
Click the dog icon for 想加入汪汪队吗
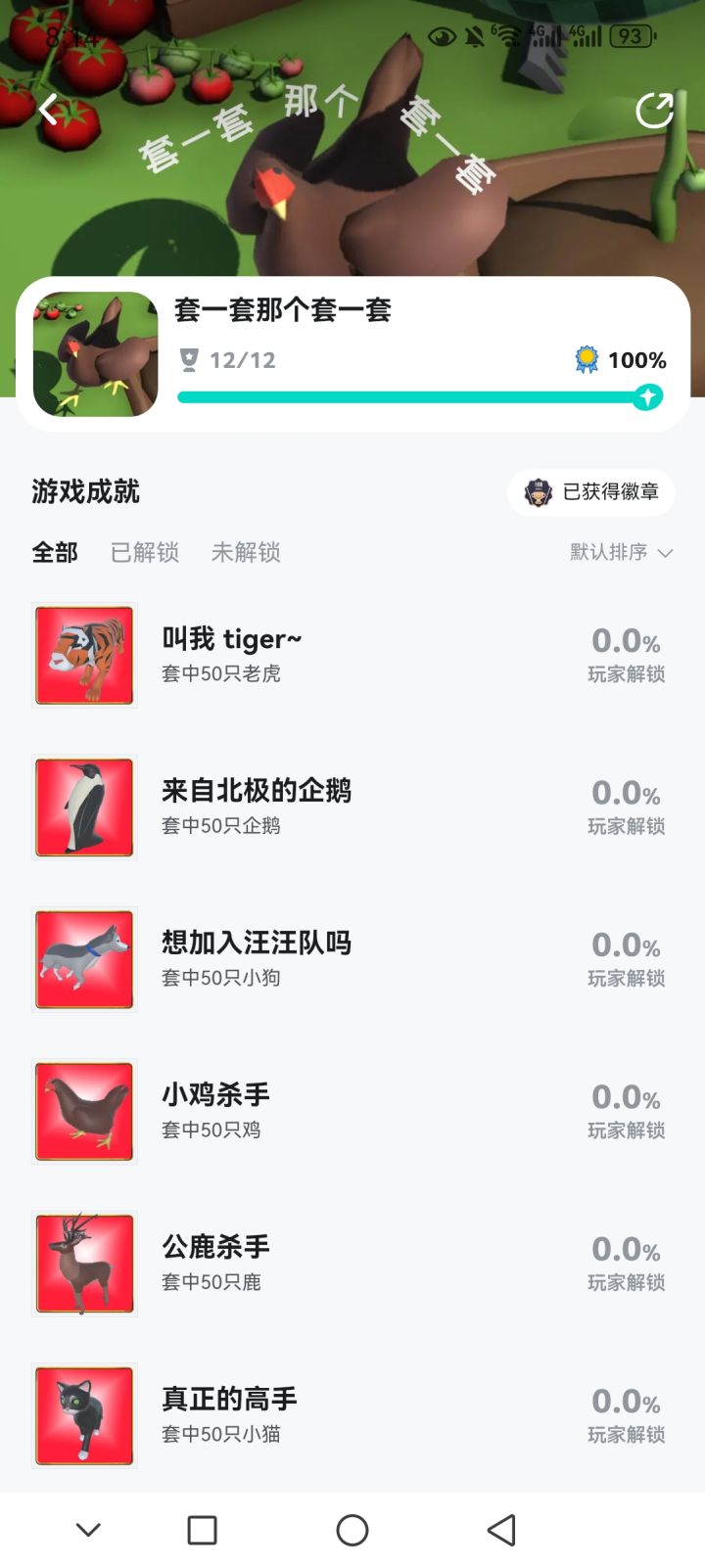click(x=83, y=959)
